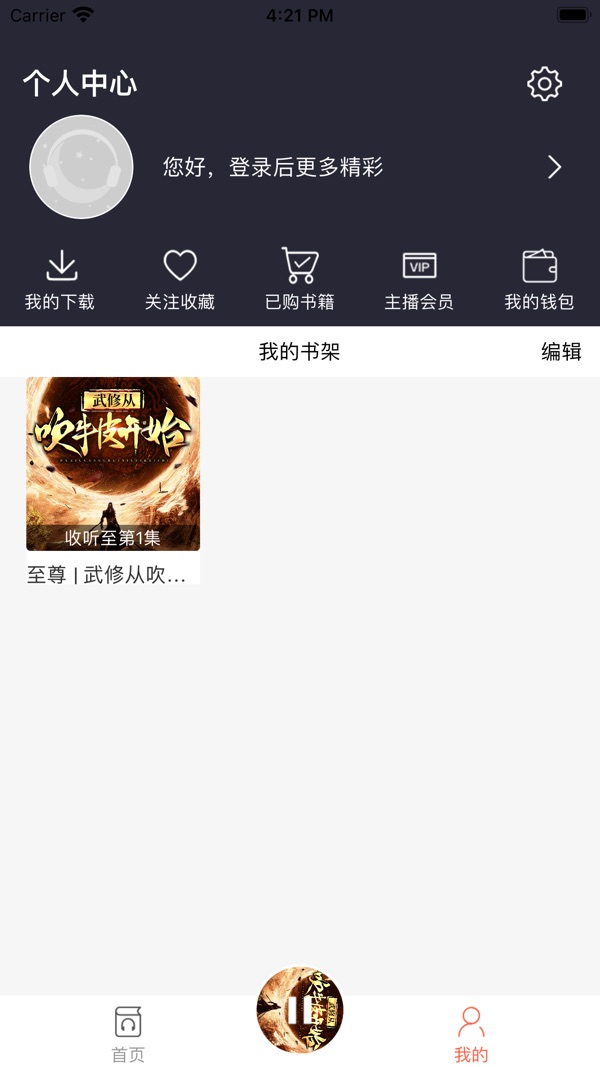Go to 主播会员 VIP membership
Screen dimensions: 600x1067
click(x=419, y=280)
